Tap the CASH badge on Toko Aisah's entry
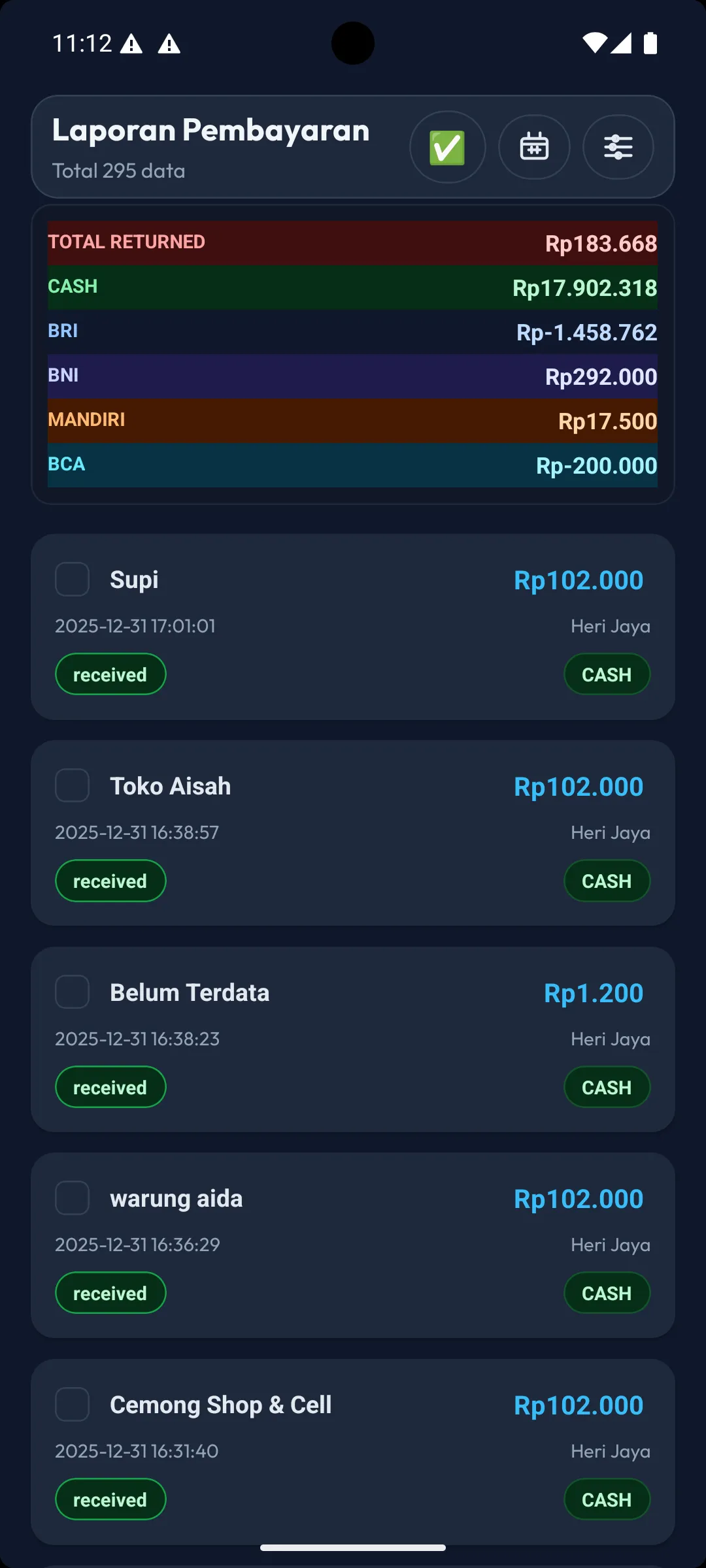The image size is (706, 1568). pos(607,880)
